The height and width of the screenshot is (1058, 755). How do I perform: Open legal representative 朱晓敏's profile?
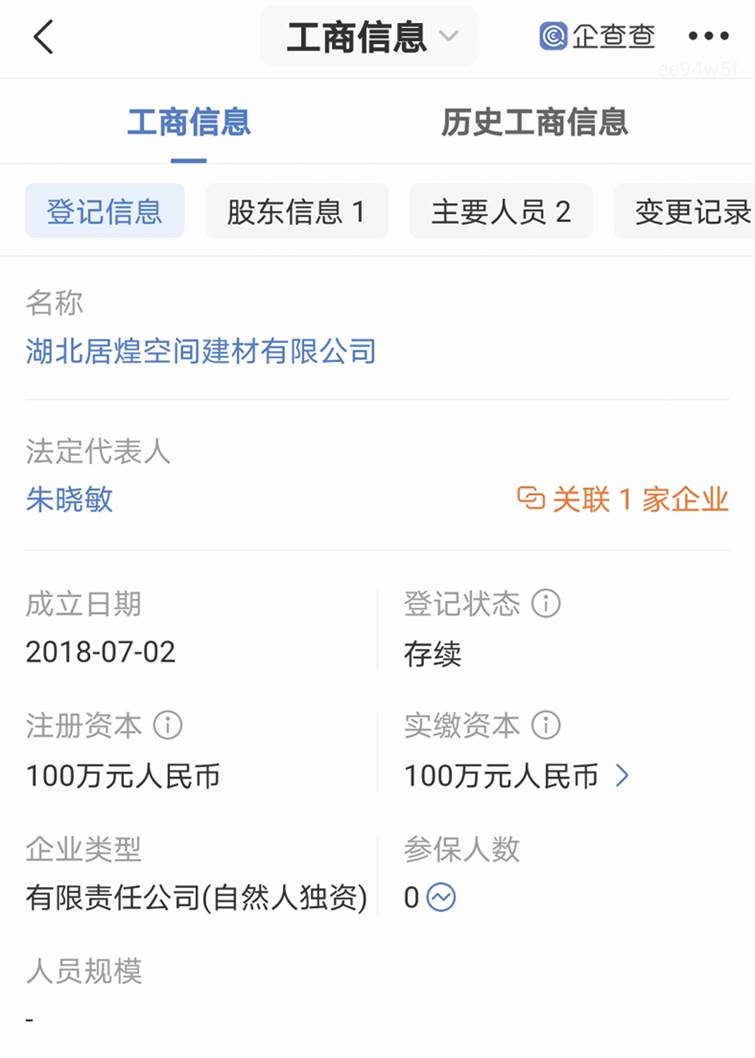69,499
